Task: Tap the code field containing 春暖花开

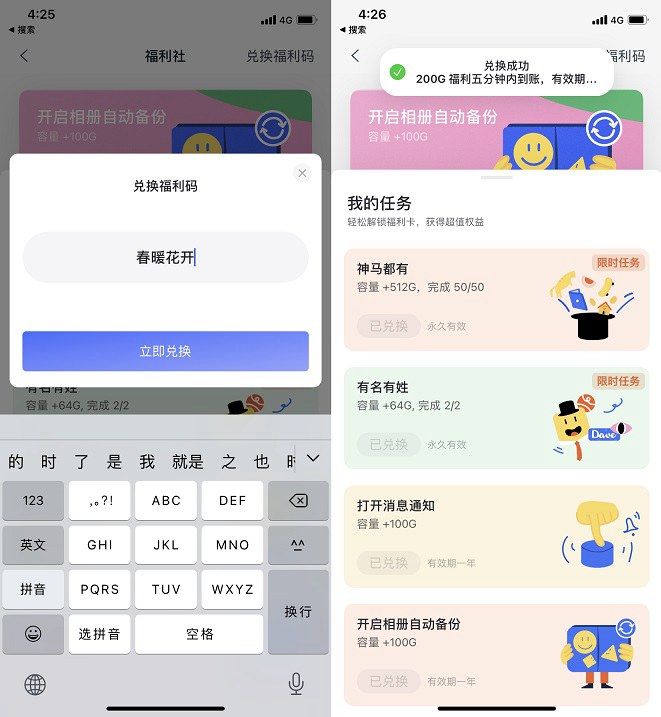Action: click(165, 257)
